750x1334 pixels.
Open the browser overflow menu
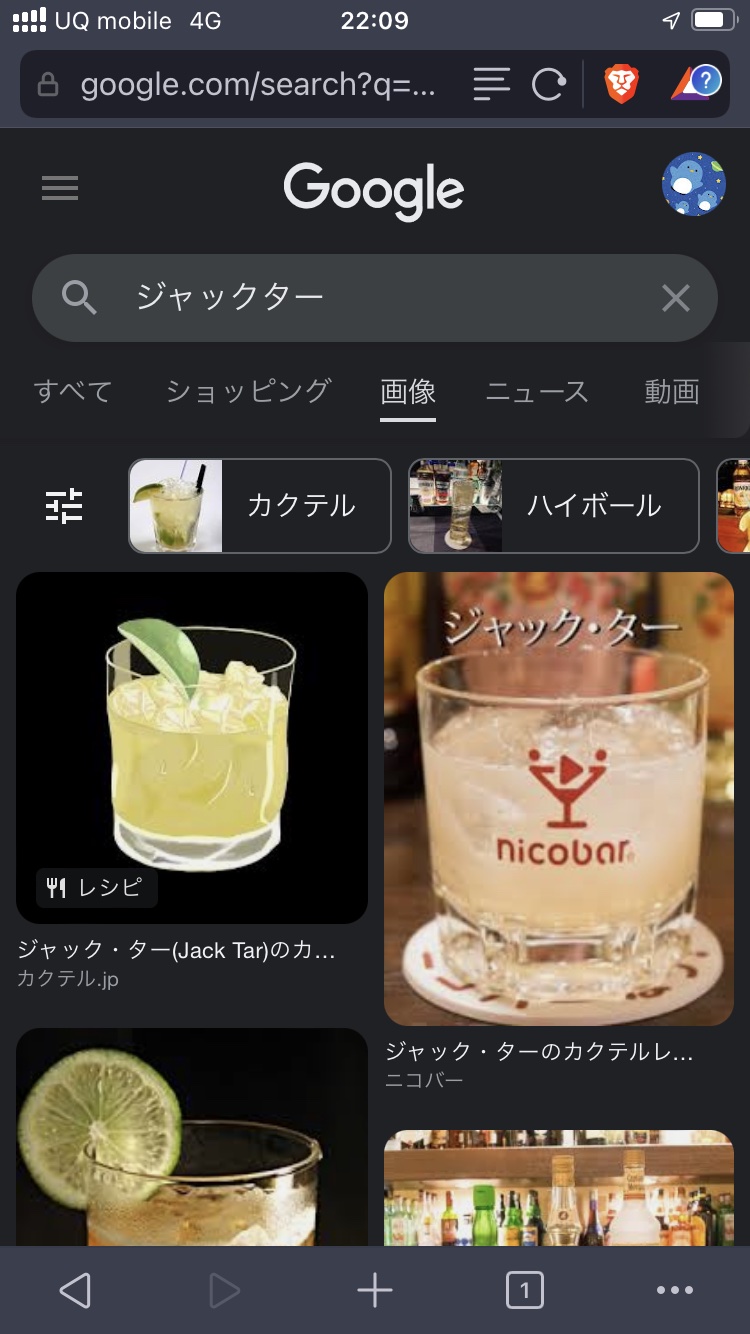click(675, 1290)
